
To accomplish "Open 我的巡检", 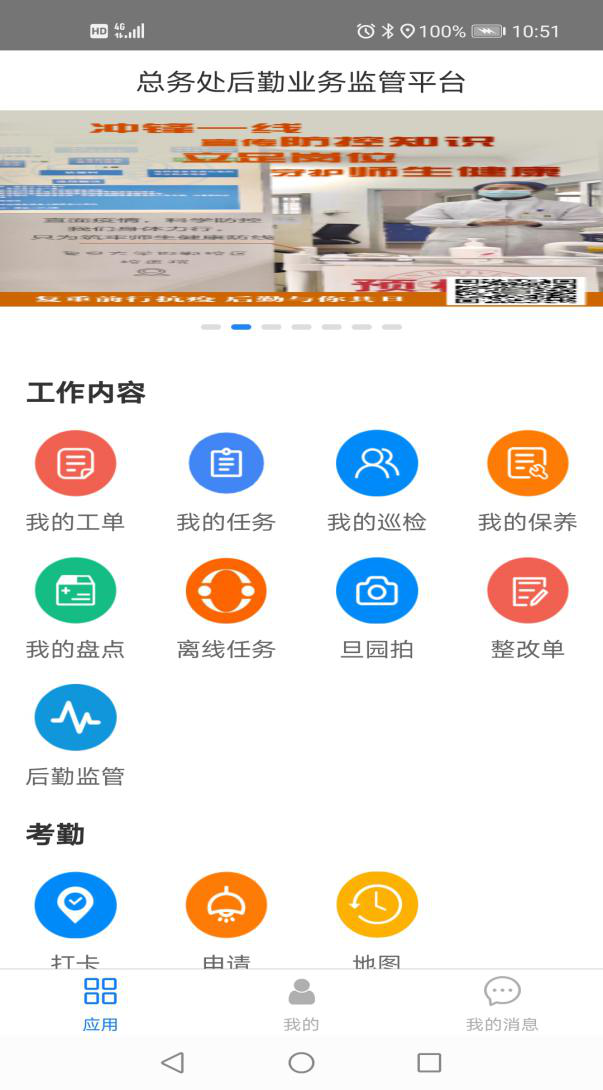I will pos(377,464).
